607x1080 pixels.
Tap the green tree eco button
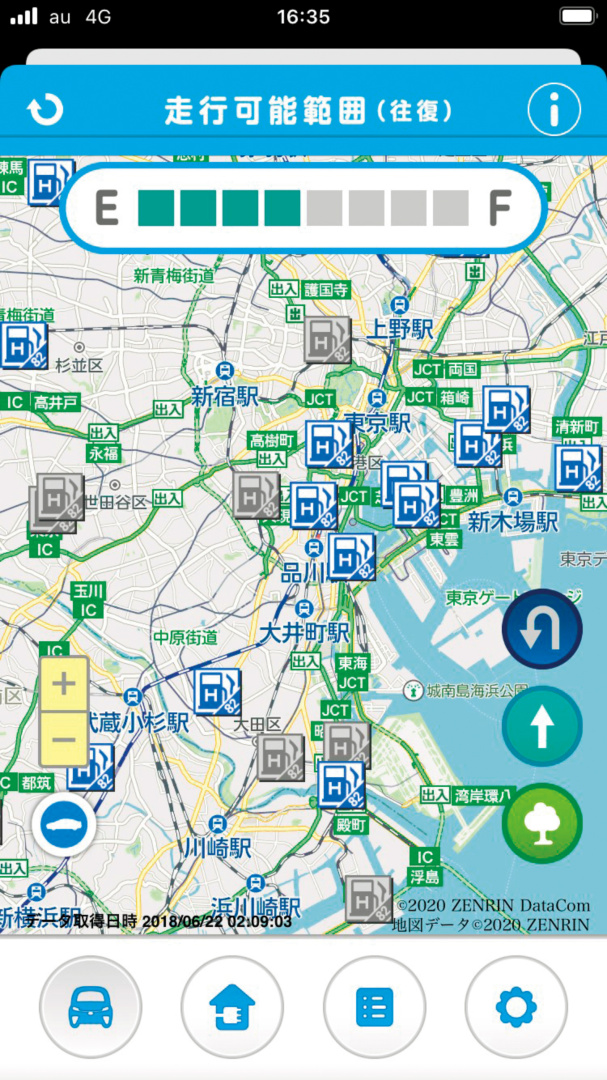point(542,823)
